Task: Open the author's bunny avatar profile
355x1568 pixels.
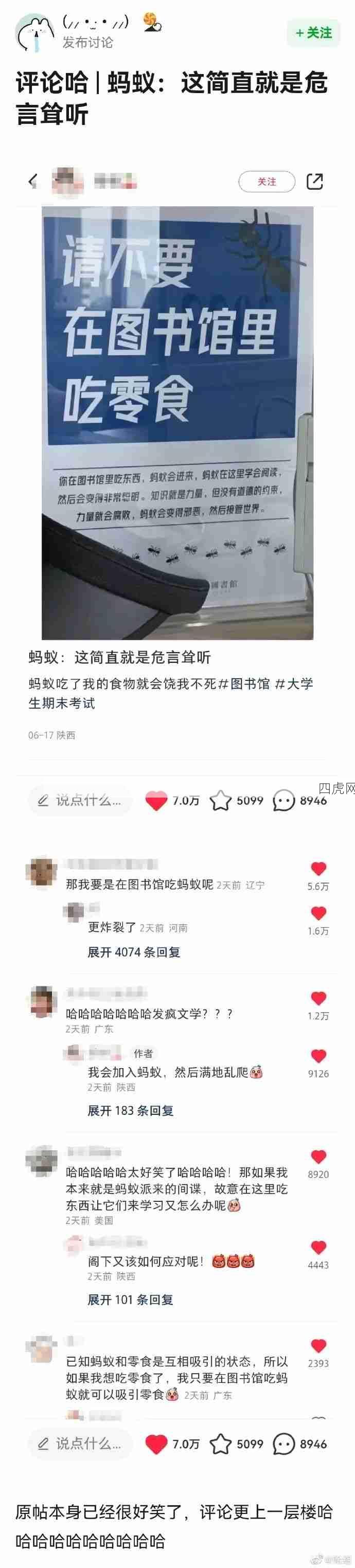Action: (x=34, y=34)
